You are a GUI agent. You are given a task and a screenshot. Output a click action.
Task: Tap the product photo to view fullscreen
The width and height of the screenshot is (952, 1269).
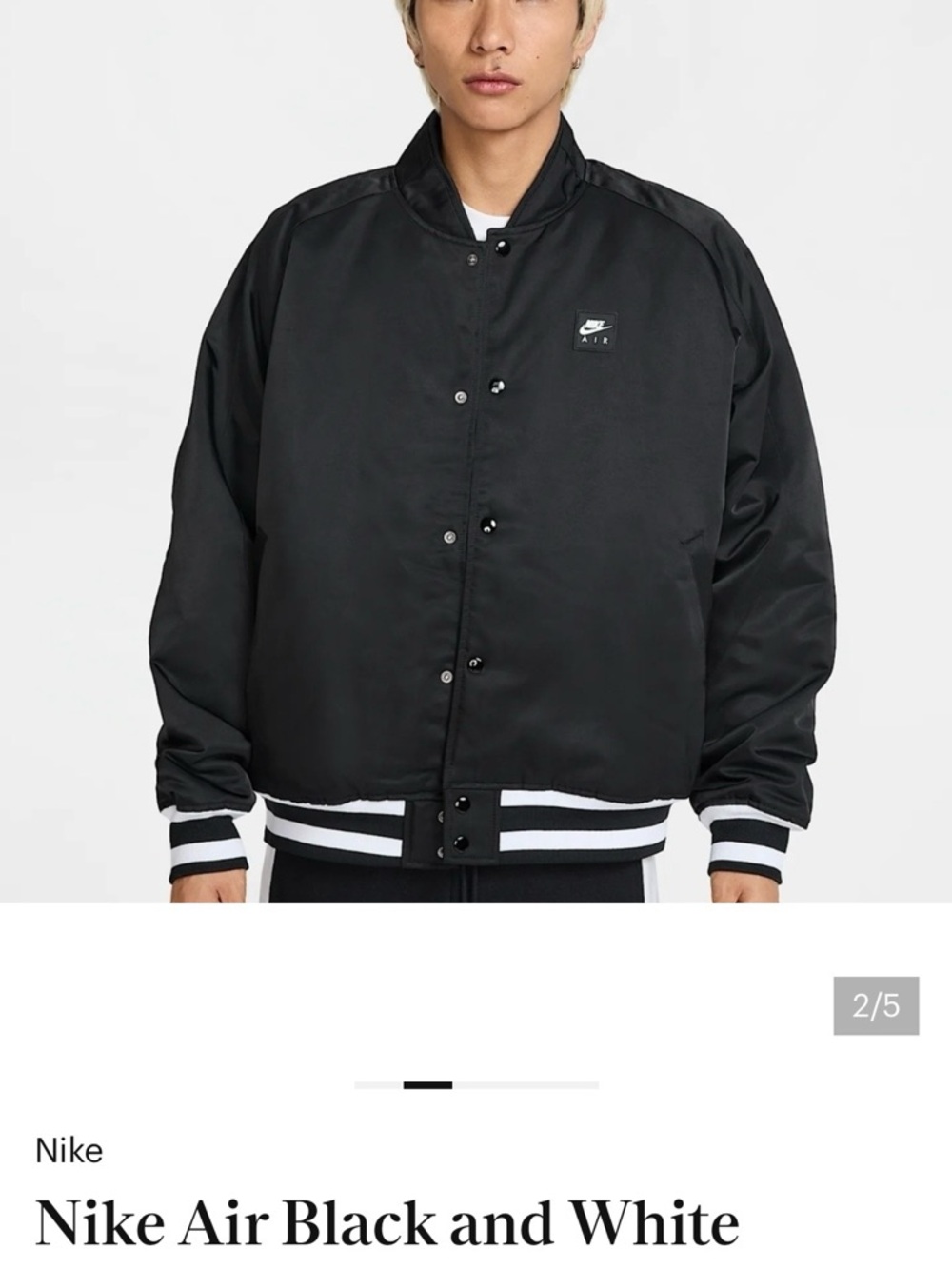pos(476,447)
